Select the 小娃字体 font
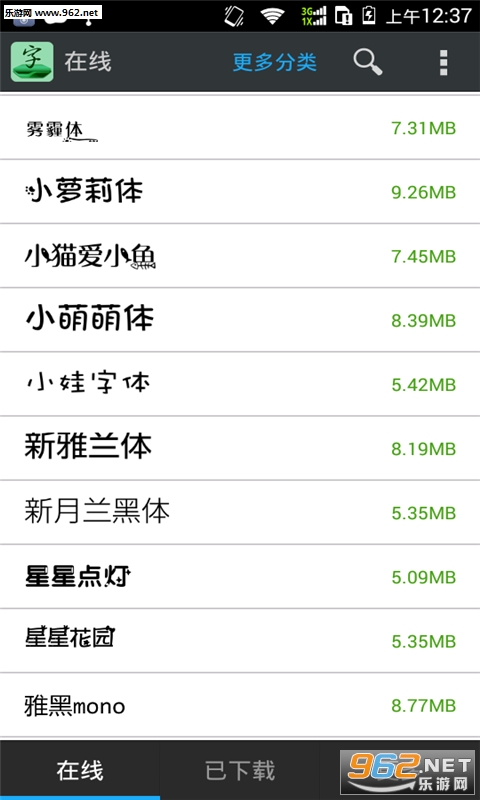This screenshot has width=480, height=800. [240, 384]
